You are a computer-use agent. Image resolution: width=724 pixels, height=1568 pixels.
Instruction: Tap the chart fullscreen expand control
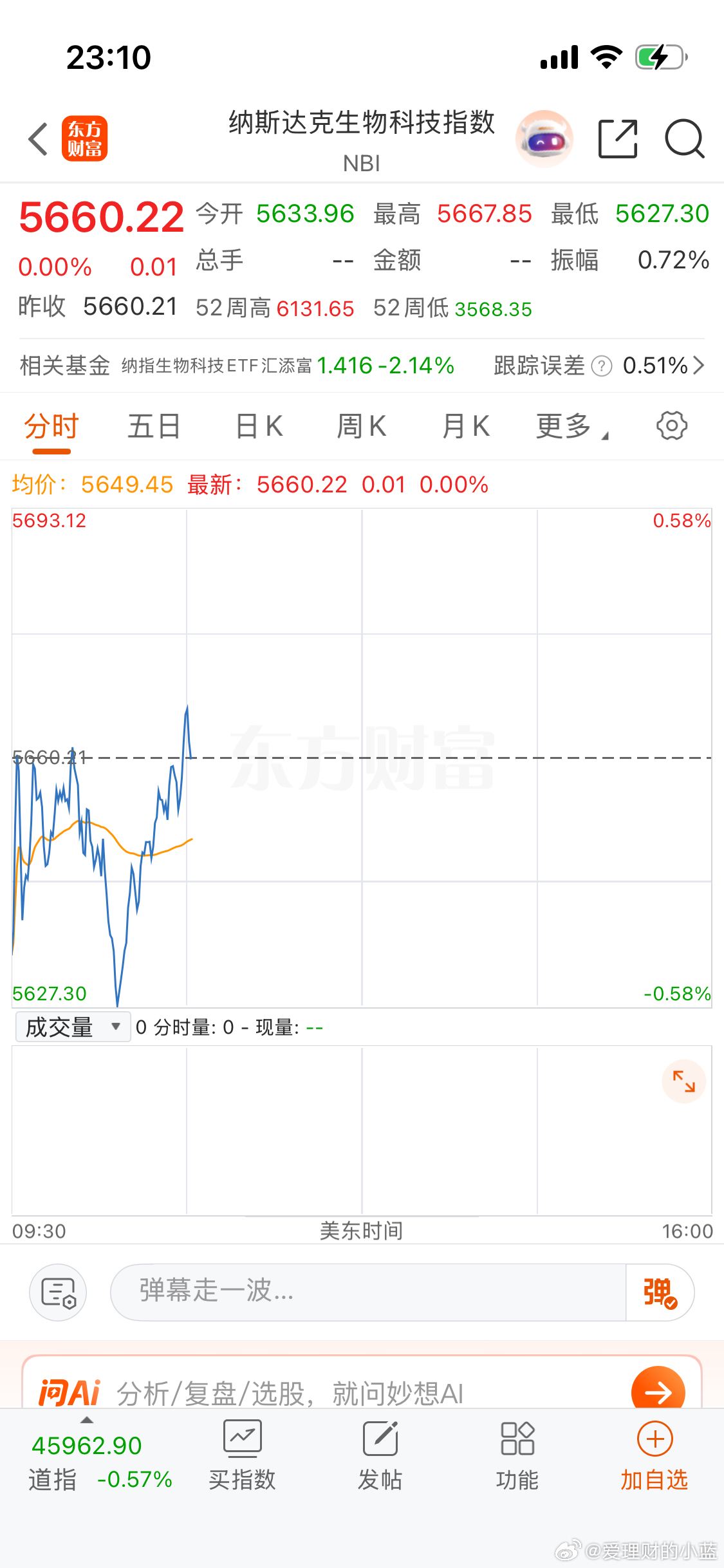tap(684, 1081)
